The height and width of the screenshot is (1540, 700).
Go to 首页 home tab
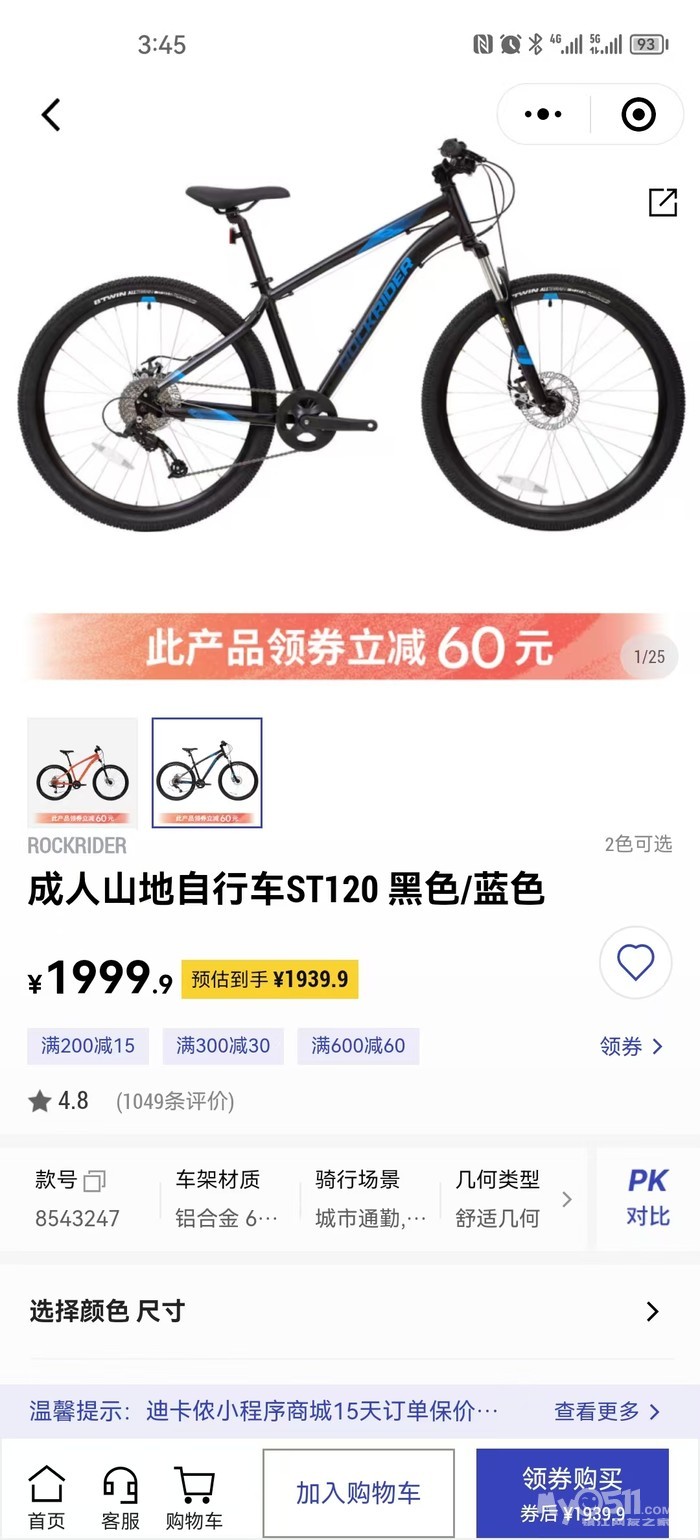46,1498
